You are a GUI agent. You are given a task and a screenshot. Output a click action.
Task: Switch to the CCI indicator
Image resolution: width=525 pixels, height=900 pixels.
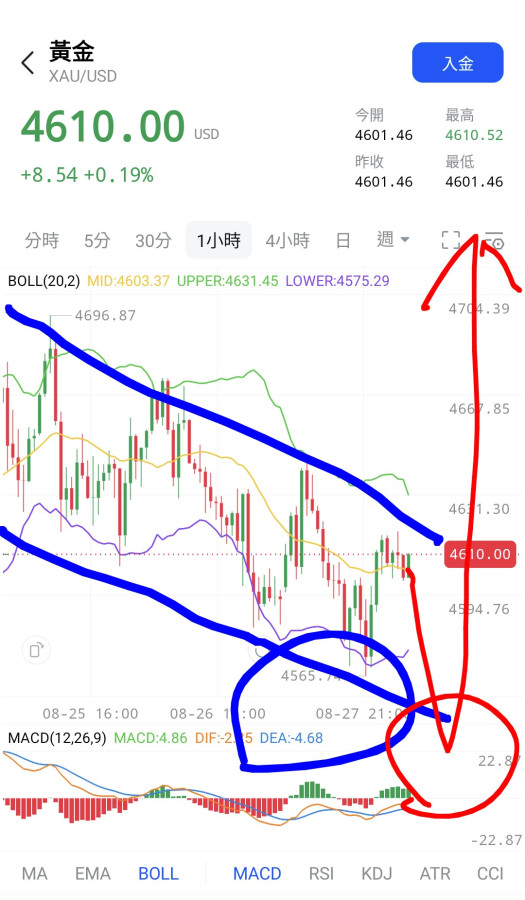490,874
